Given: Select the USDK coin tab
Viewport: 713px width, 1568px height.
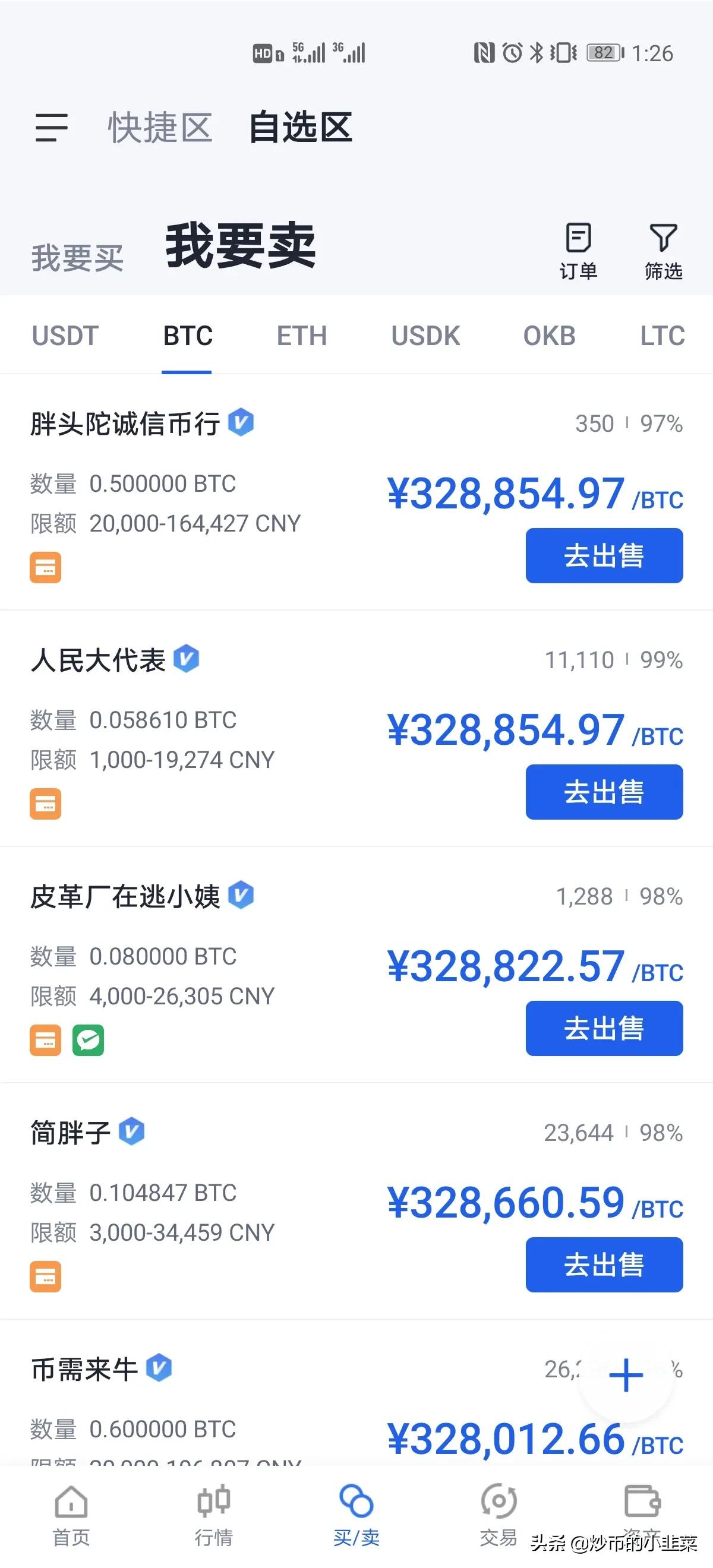Looking at the screenshot, I should click(425, 336).
